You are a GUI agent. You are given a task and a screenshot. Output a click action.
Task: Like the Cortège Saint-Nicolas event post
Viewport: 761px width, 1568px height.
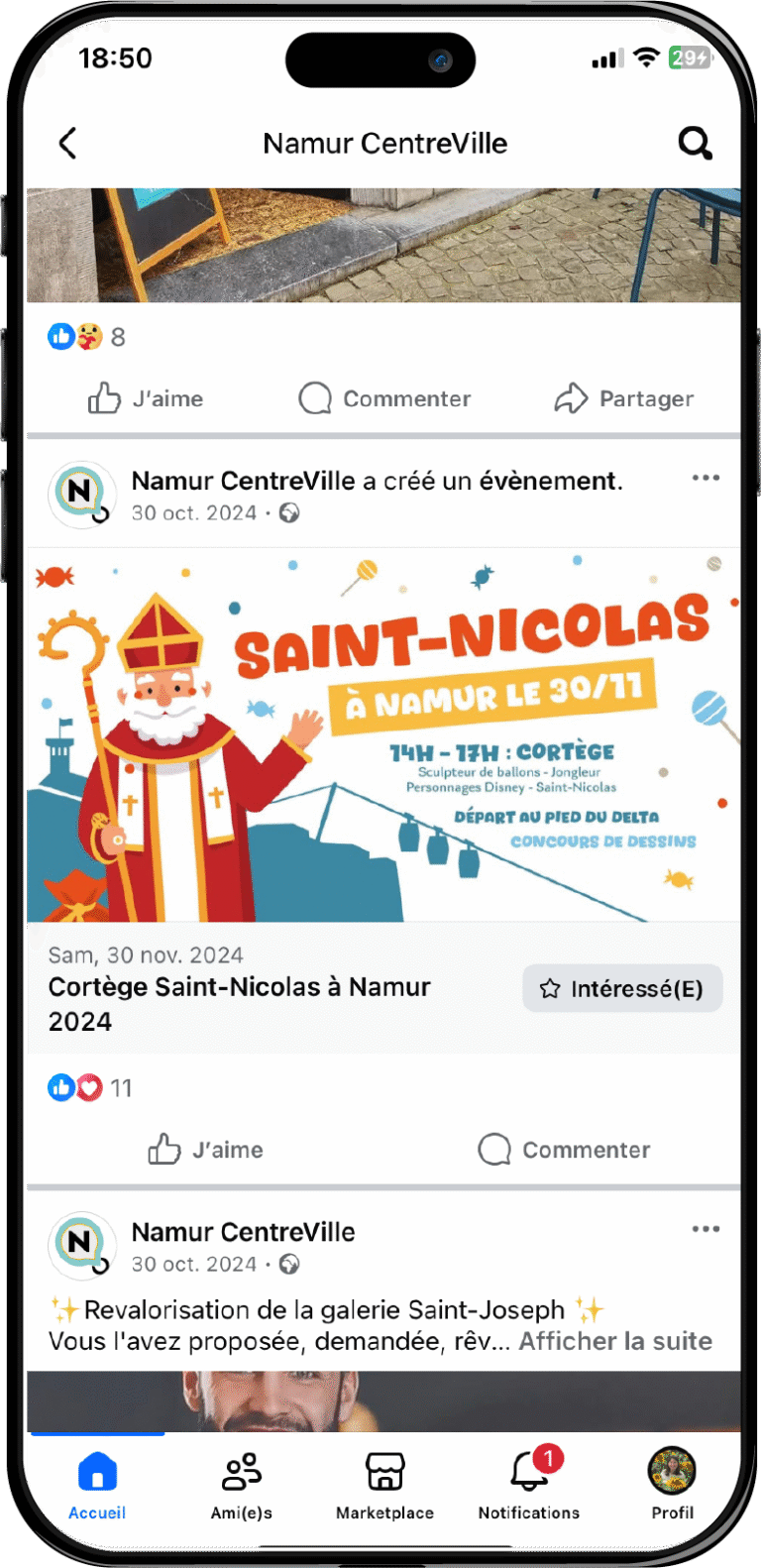[205, 1150]
